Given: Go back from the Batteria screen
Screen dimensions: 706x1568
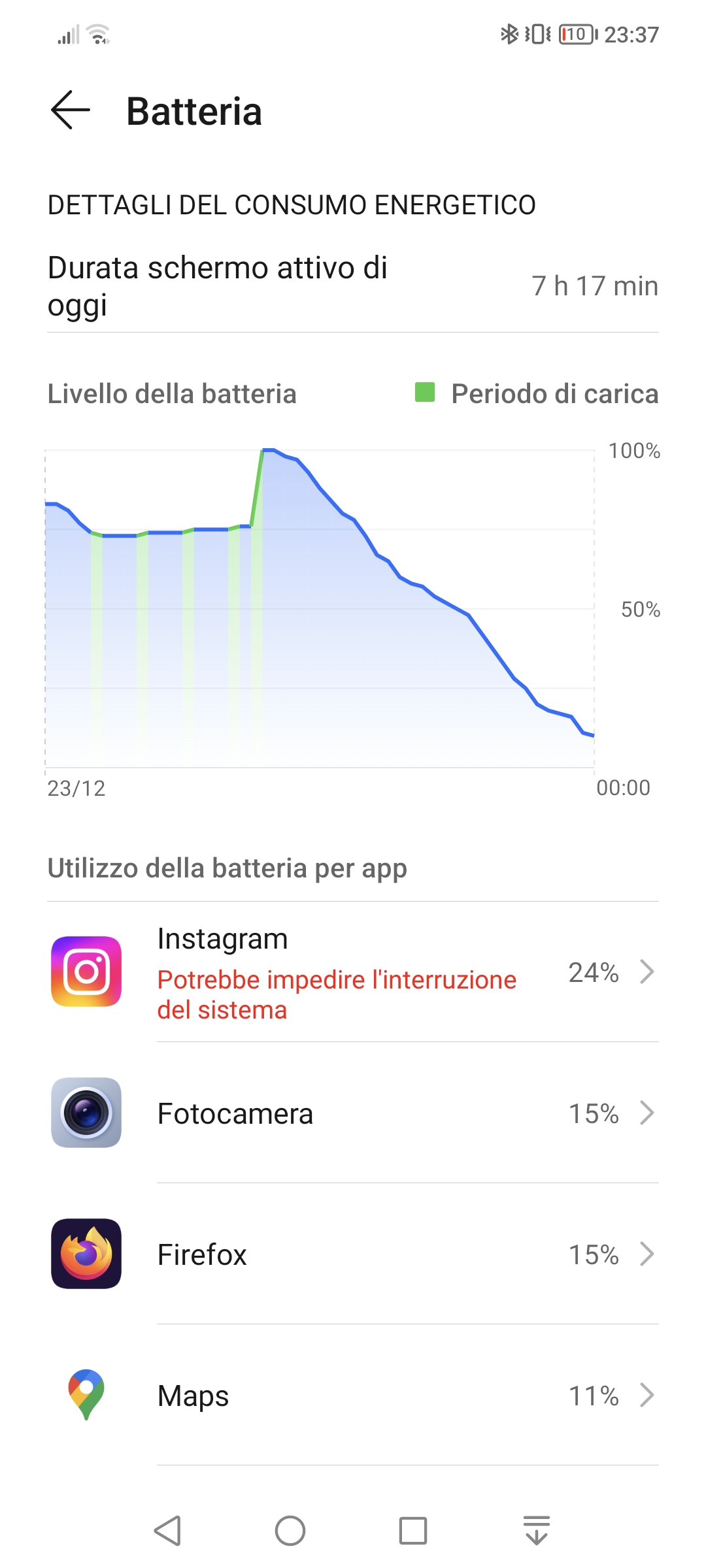Looking at the screenshot, I should tap(70, 110).
